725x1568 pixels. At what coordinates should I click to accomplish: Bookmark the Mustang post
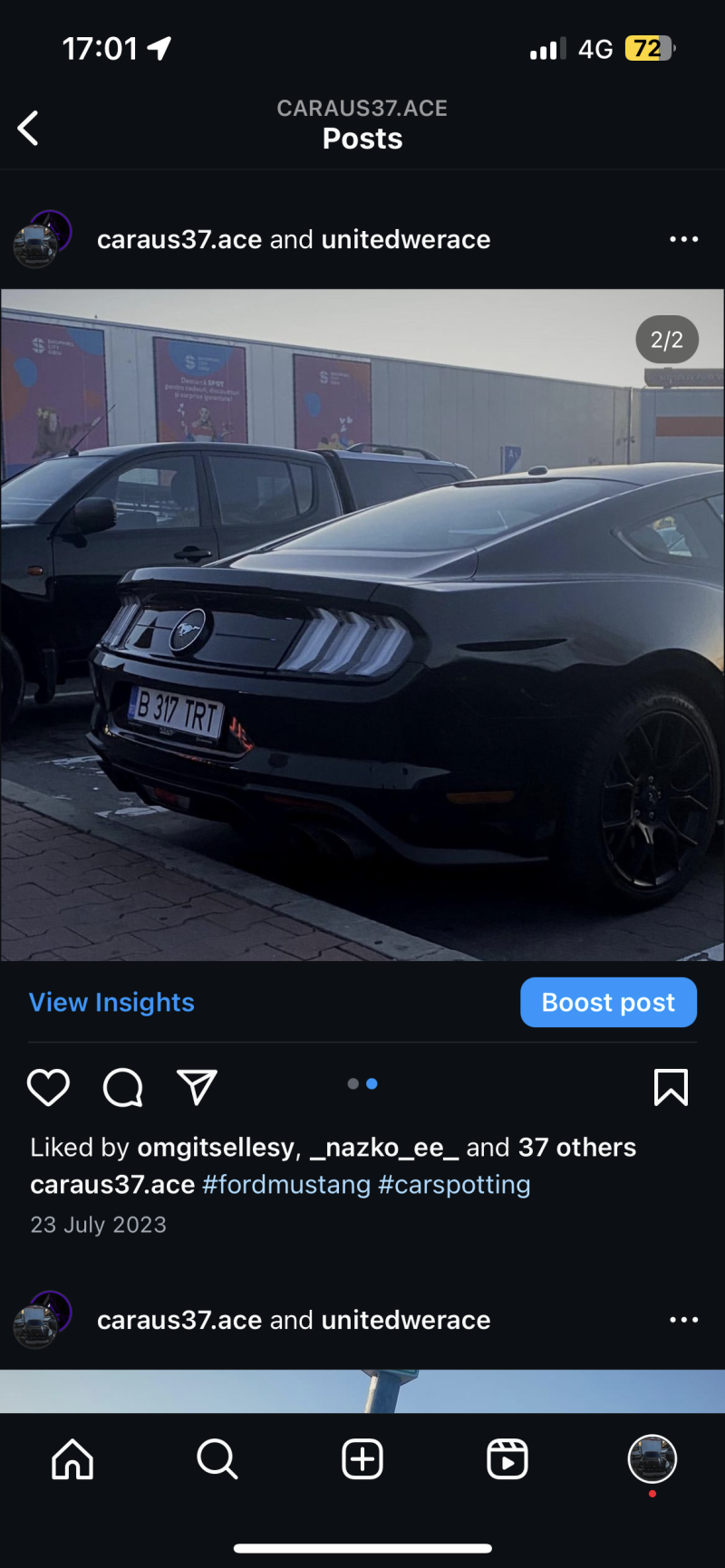[671, 1087]
